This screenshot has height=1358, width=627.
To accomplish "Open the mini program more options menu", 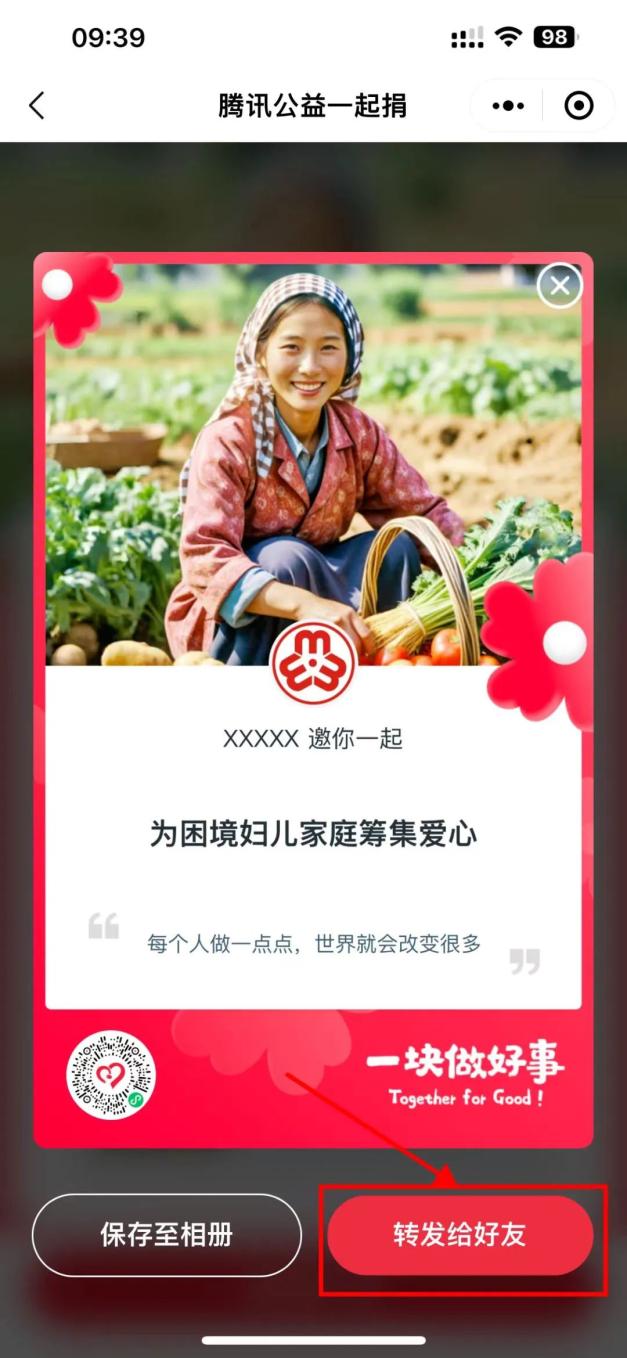I will pos(508,106).
